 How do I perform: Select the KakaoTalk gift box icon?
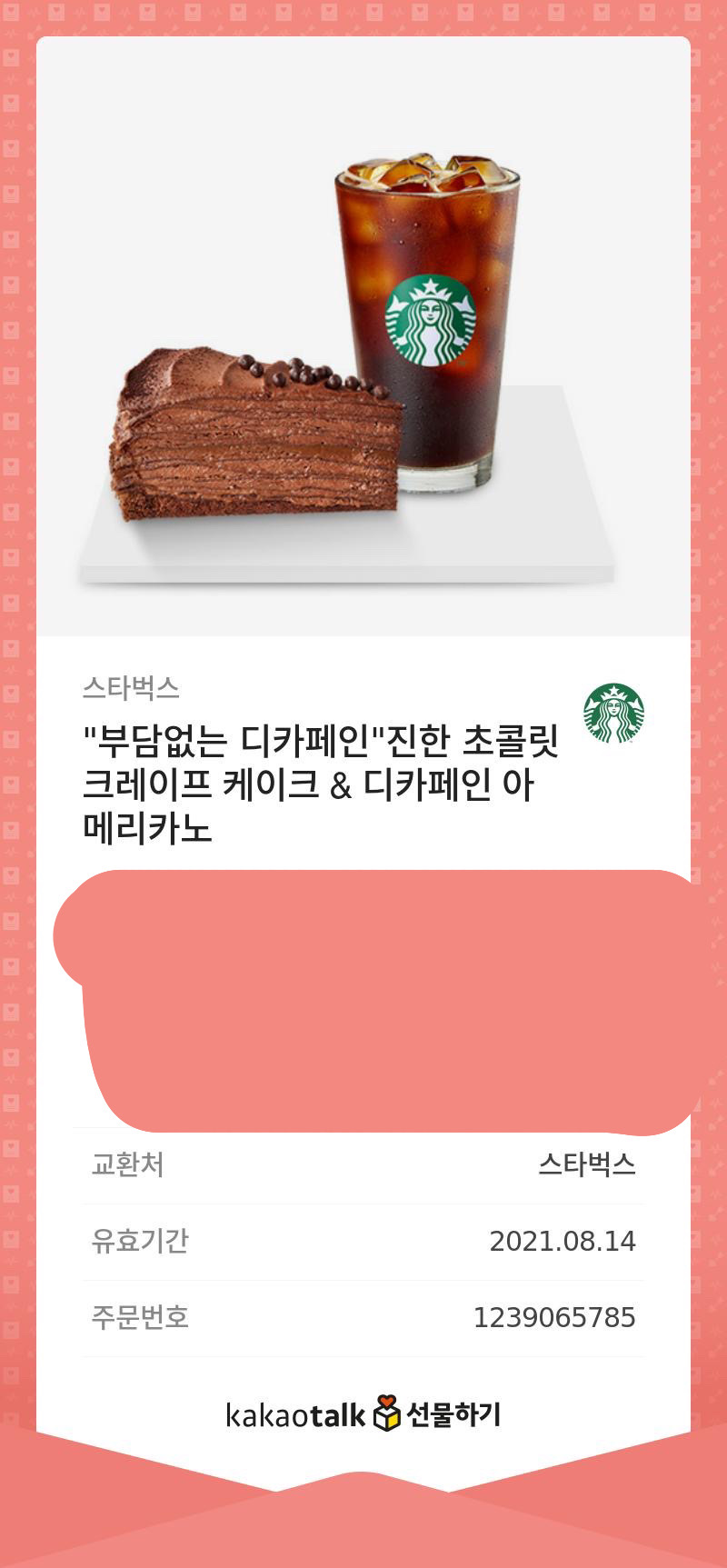[386, 1417]
